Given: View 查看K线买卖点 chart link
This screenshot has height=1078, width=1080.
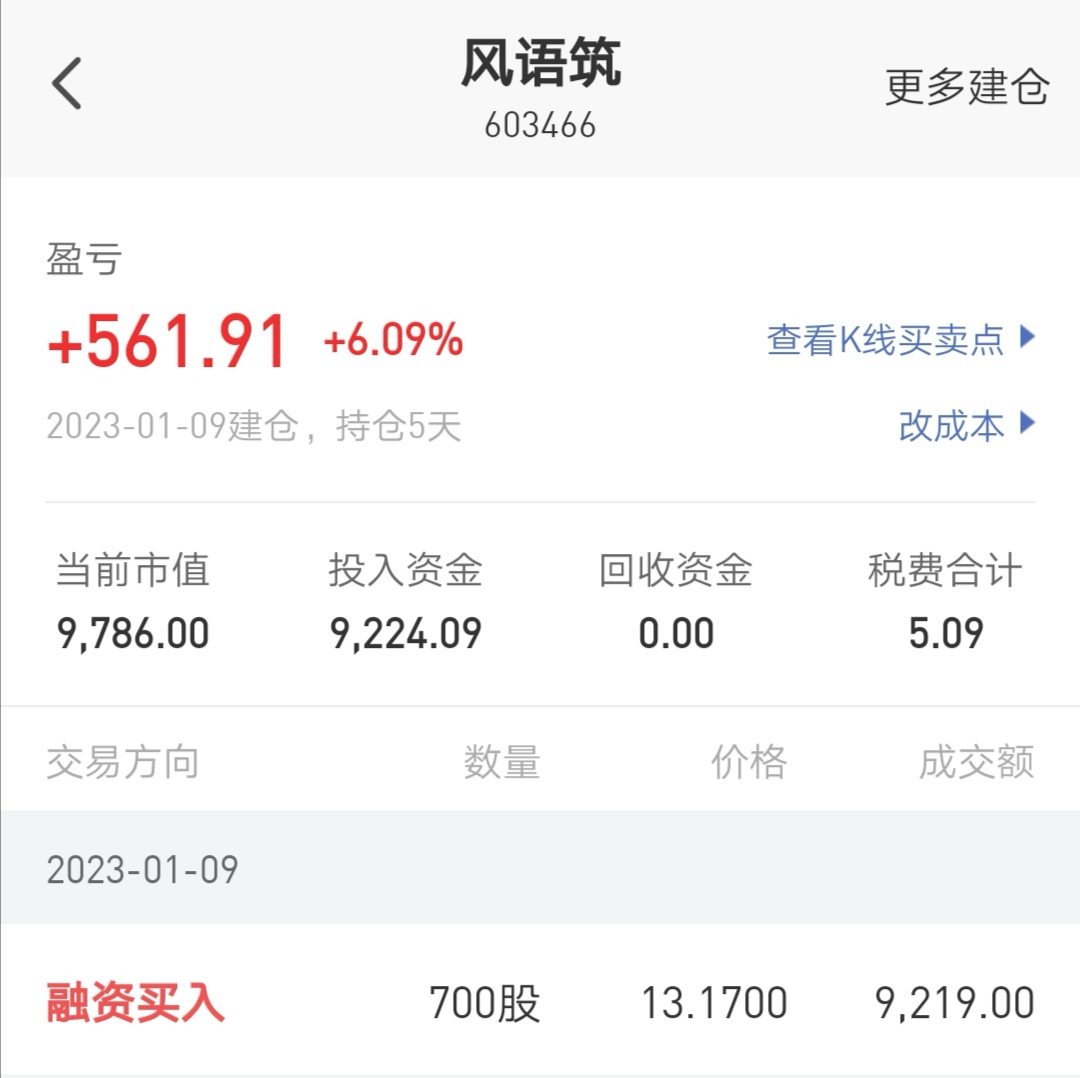Looking at the screenshot, I should (900, 340).
